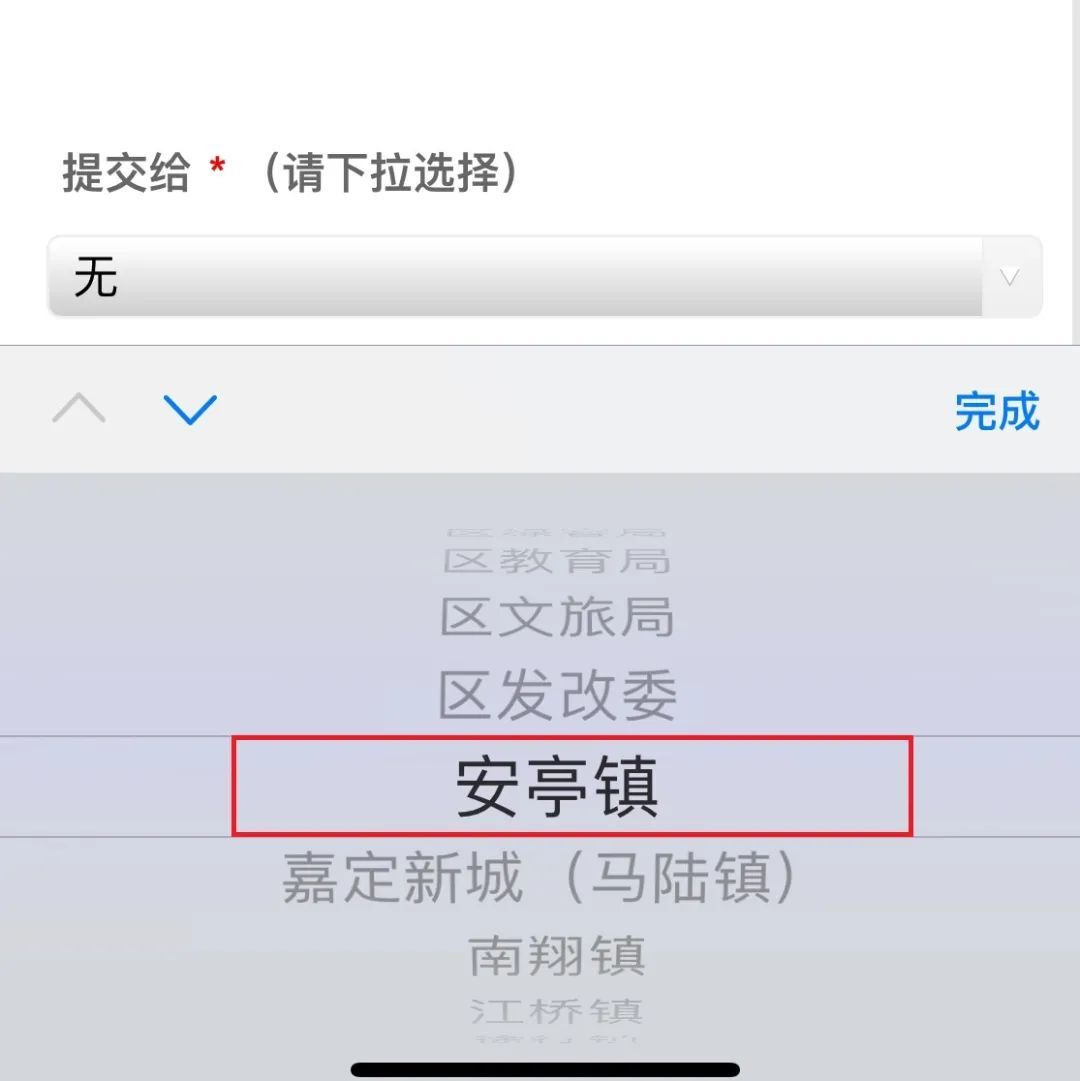Tap the iOS home indicator bar at bottom
The width and height of the screenshot is (1080, 1081).
tap(540, 1066)
